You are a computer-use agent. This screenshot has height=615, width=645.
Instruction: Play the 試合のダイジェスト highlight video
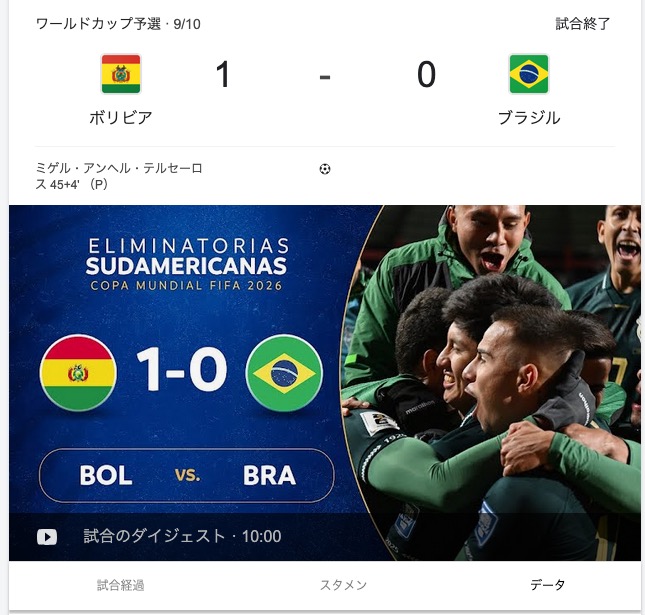[47, 537]
